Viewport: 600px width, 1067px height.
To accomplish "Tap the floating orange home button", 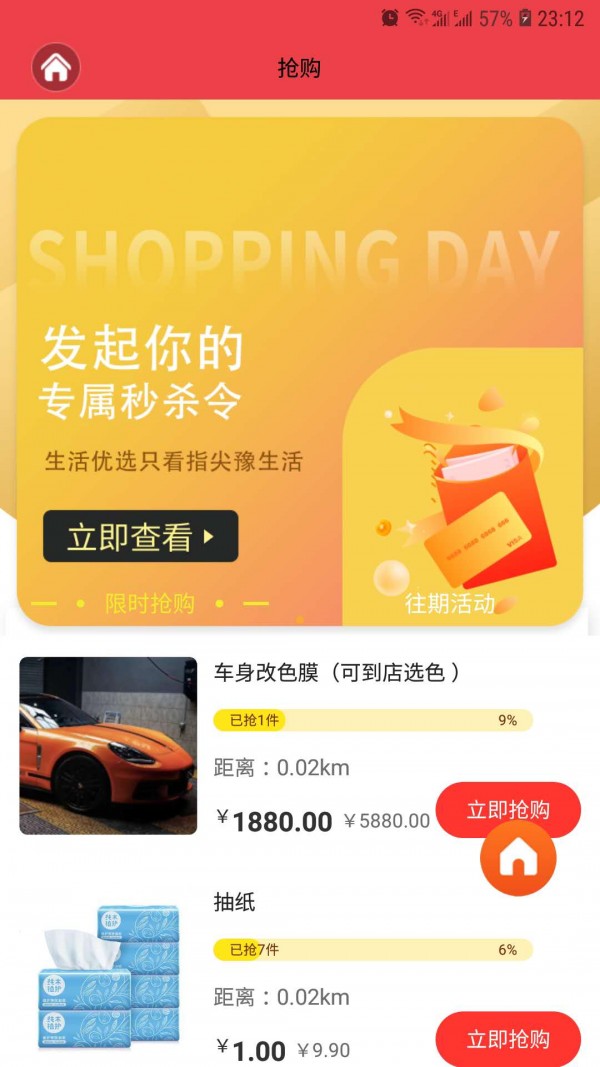I will (x=518, y=857).
